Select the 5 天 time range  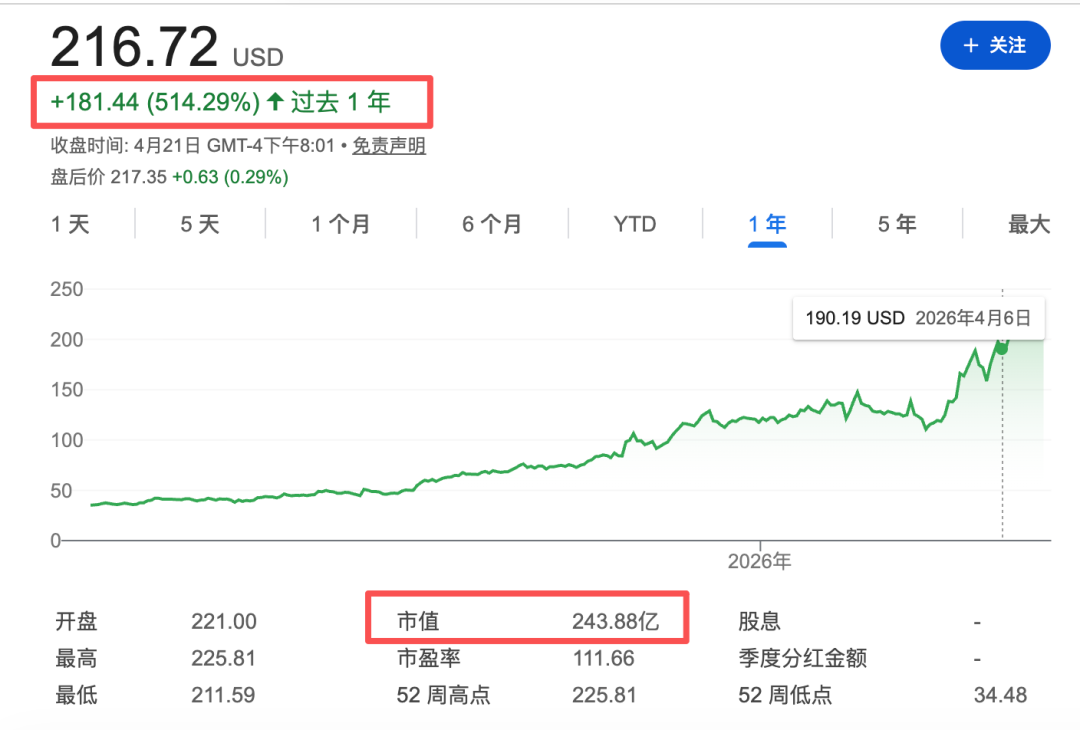point(199,224)
